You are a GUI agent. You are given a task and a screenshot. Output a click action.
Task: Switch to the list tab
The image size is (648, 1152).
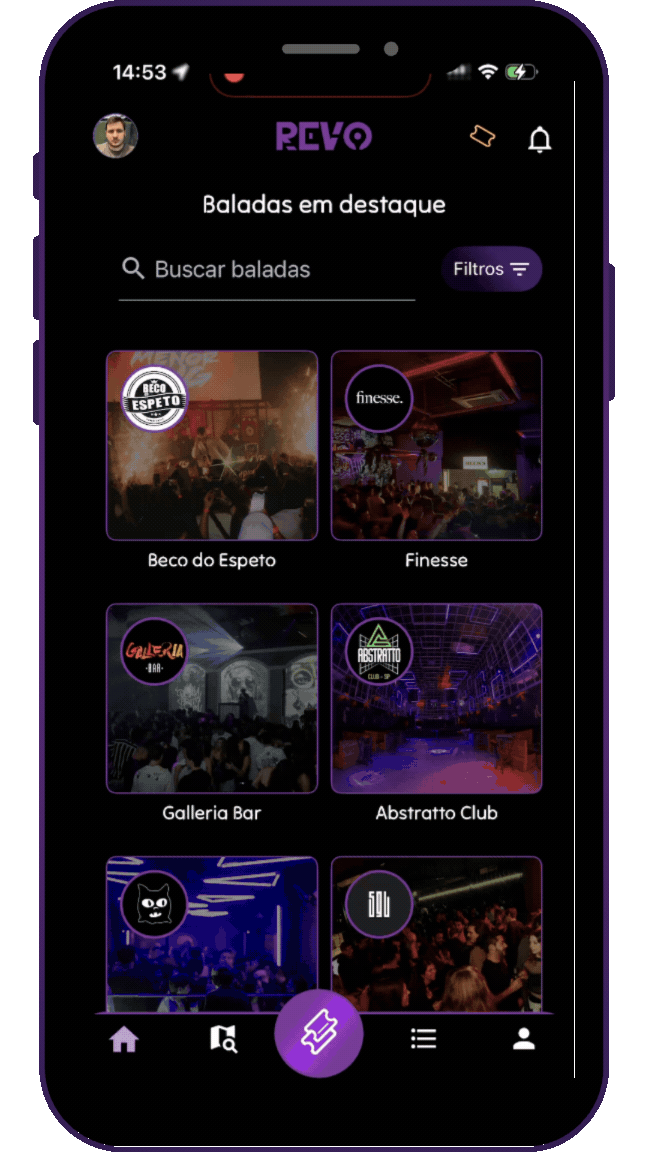(424, 1039)
